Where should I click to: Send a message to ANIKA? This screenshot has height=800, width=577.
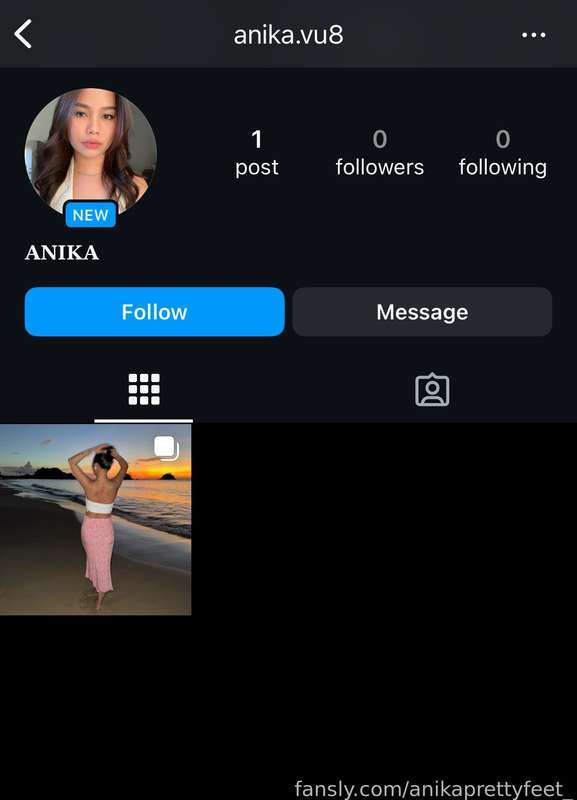tap(422, 312)
